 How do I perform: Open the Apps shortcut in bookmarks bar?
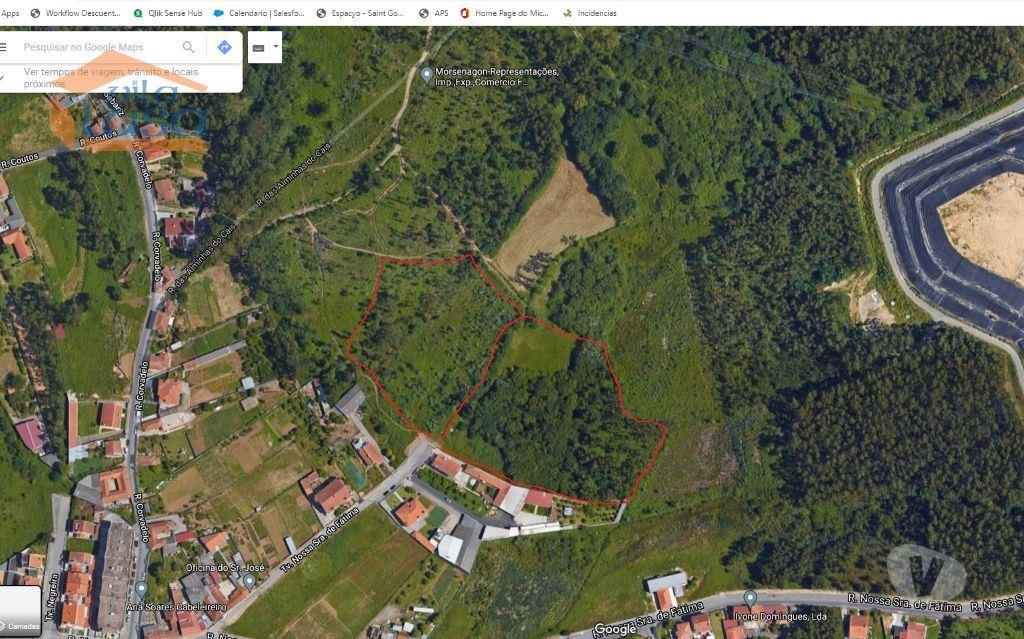(10, 13)
